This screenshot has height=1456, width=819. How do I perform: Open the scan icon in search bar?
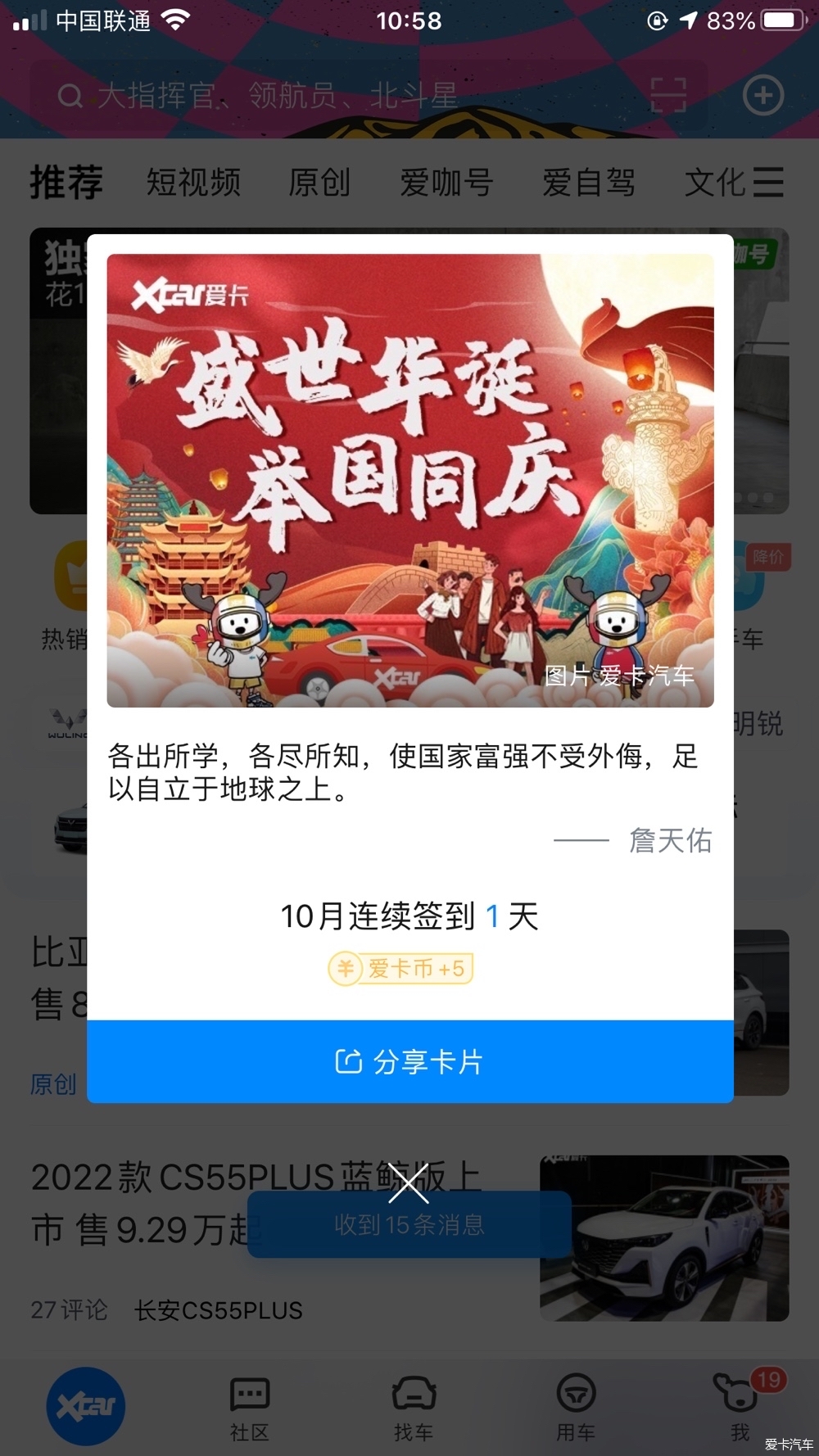point(667,96)
